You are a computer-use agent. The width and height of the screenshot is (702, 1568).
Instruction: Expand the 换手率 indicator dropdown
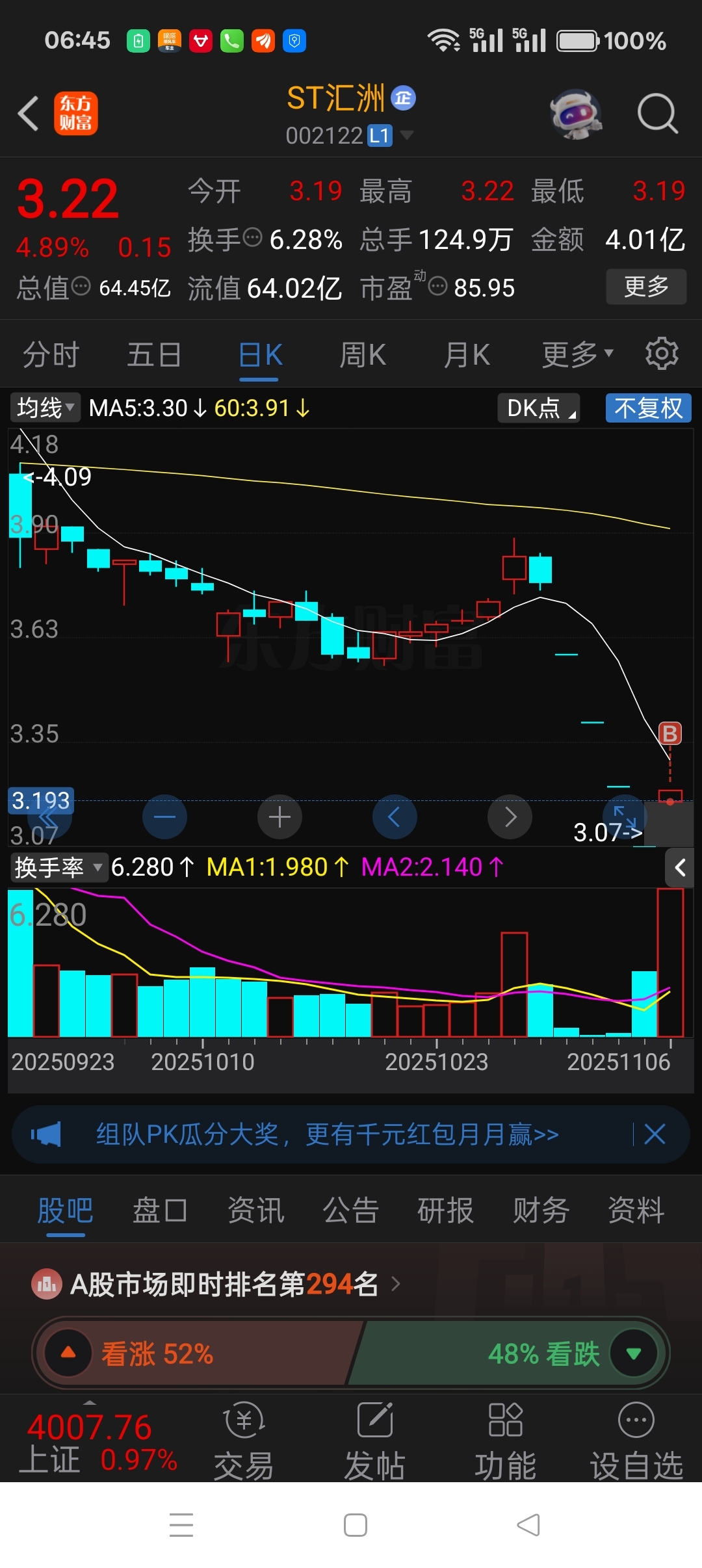point(58,867)
